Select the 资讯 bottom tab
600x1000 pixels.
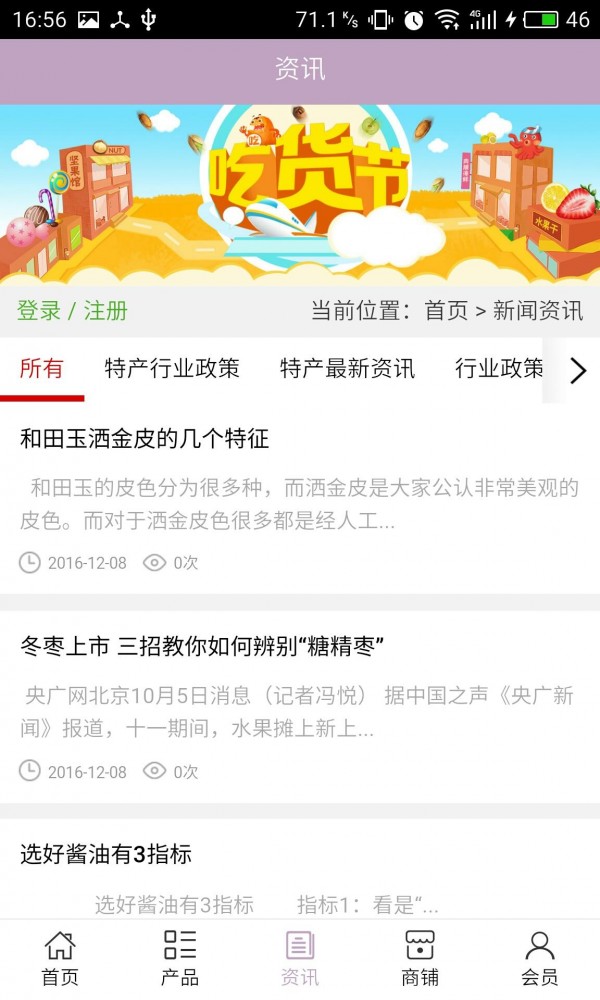pos(300,958)
